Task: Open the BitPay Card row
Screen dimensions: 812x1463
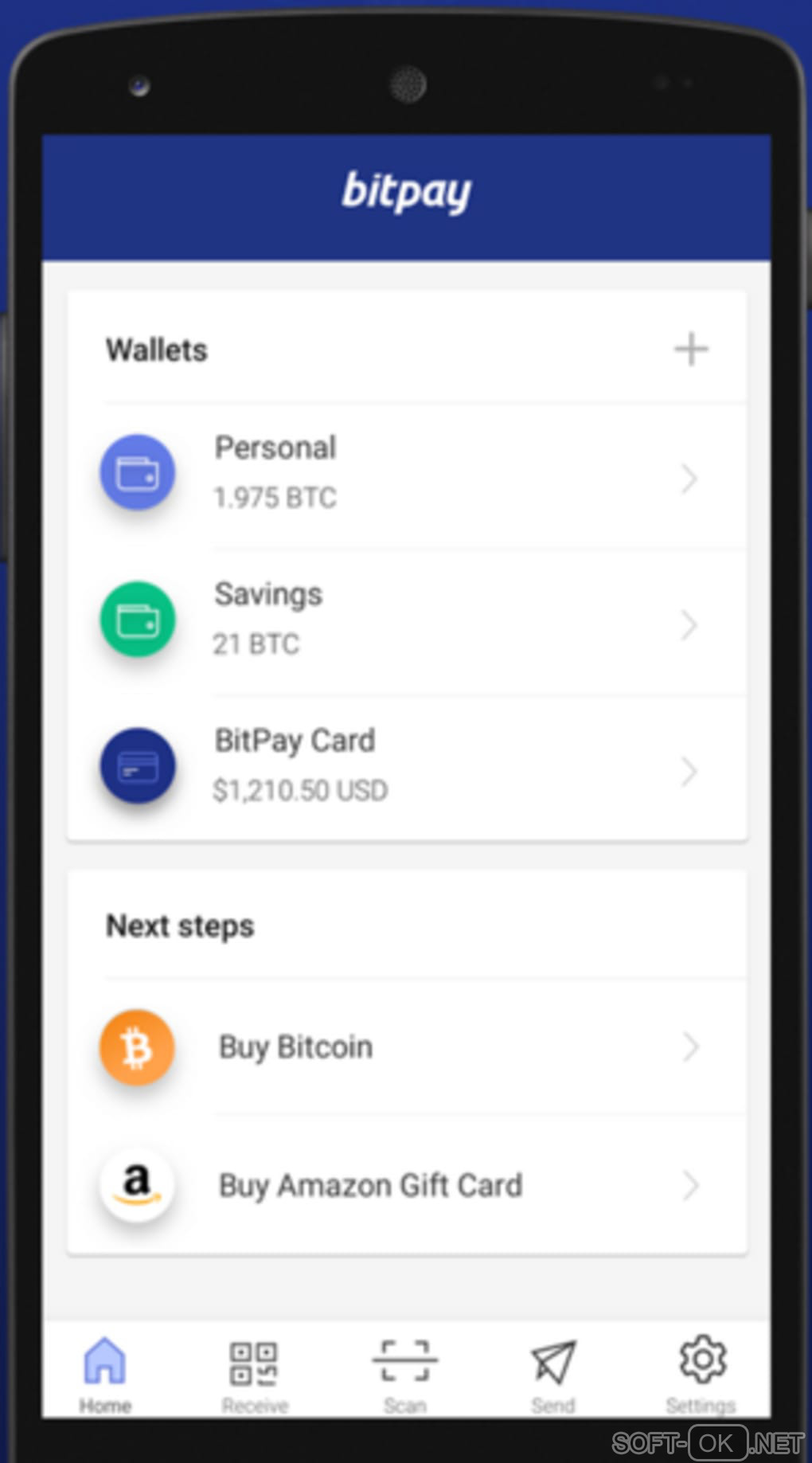Action: (406, 767)
